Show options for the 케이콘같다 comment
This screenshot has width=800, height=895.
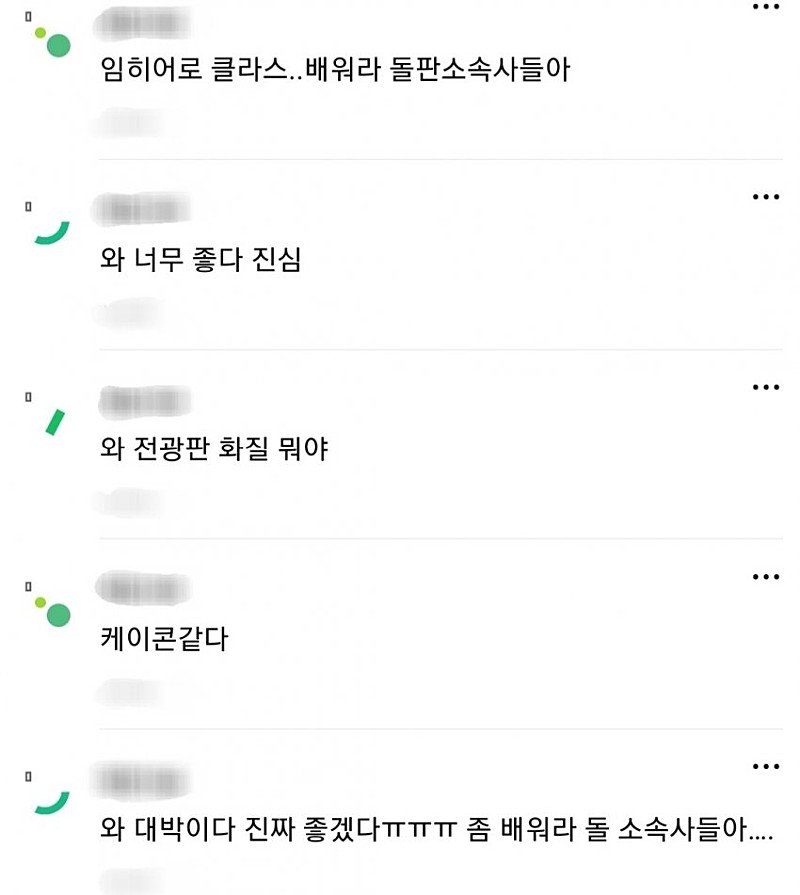[x=765, y=577]
